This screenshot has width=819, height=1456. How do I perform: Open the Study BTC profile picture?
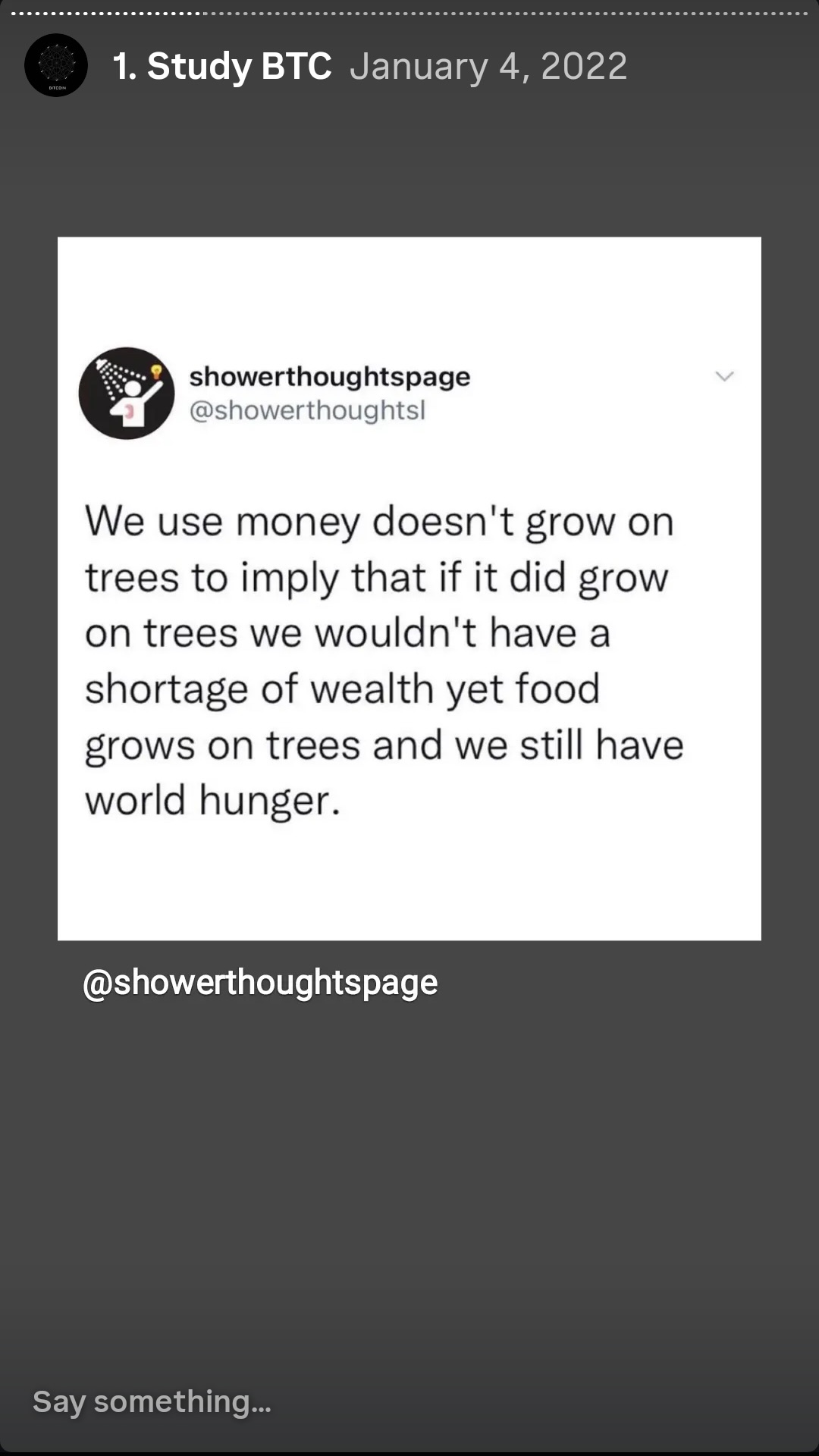[56, 65]
